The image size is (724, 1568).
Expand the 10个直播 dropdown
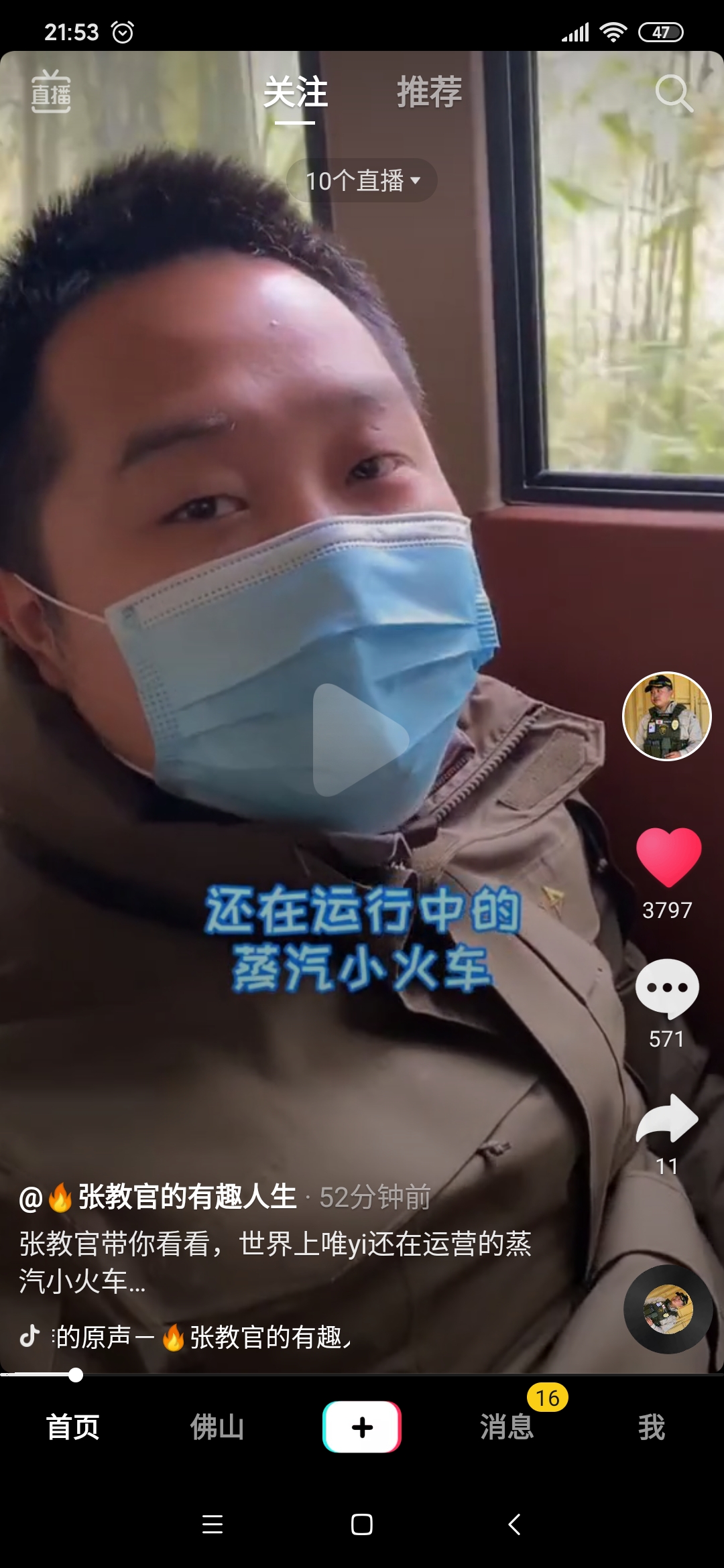[x=362, y=180]
